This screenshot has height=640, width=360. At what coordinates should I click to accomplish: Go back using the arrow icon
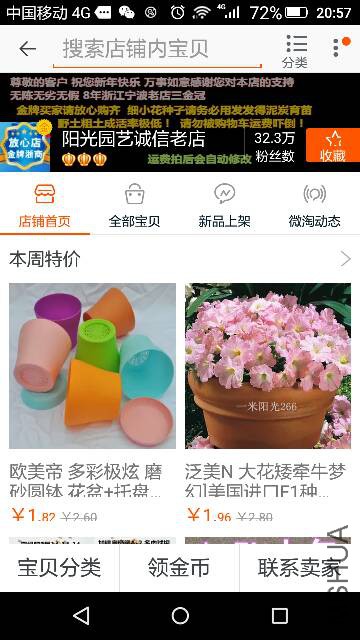tap(27, 49)
